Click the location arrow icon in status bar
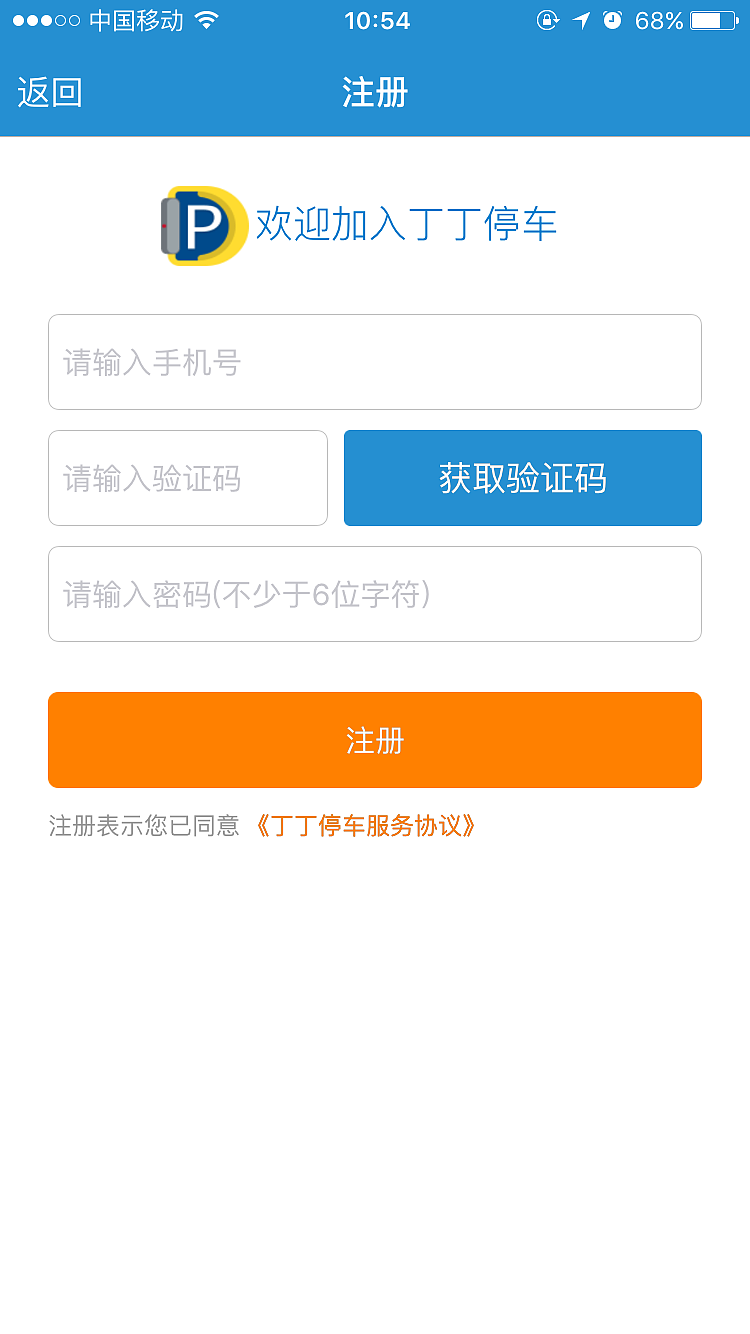750x1334 pixels. pyautogui.click(x=582, y=19)
